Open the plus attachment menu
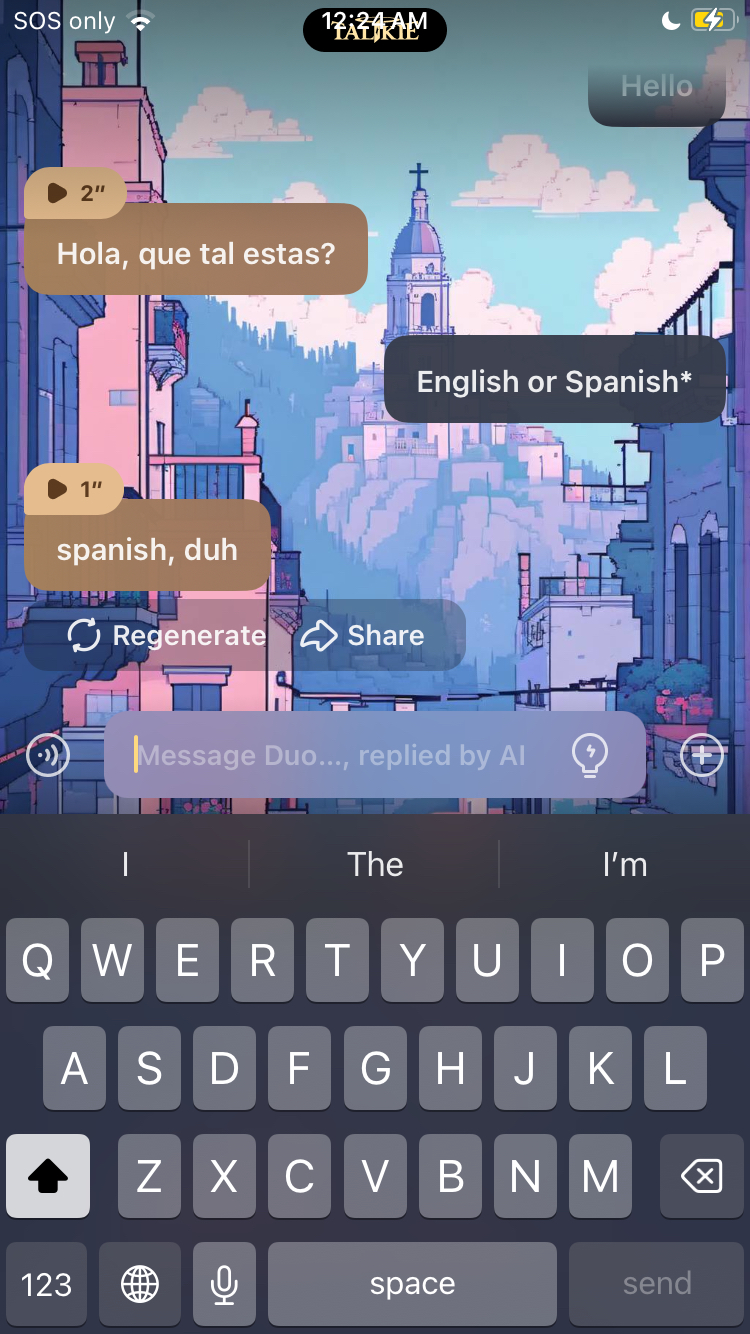The height and width of the screenshot is (1334, 750). pos(701,755)
